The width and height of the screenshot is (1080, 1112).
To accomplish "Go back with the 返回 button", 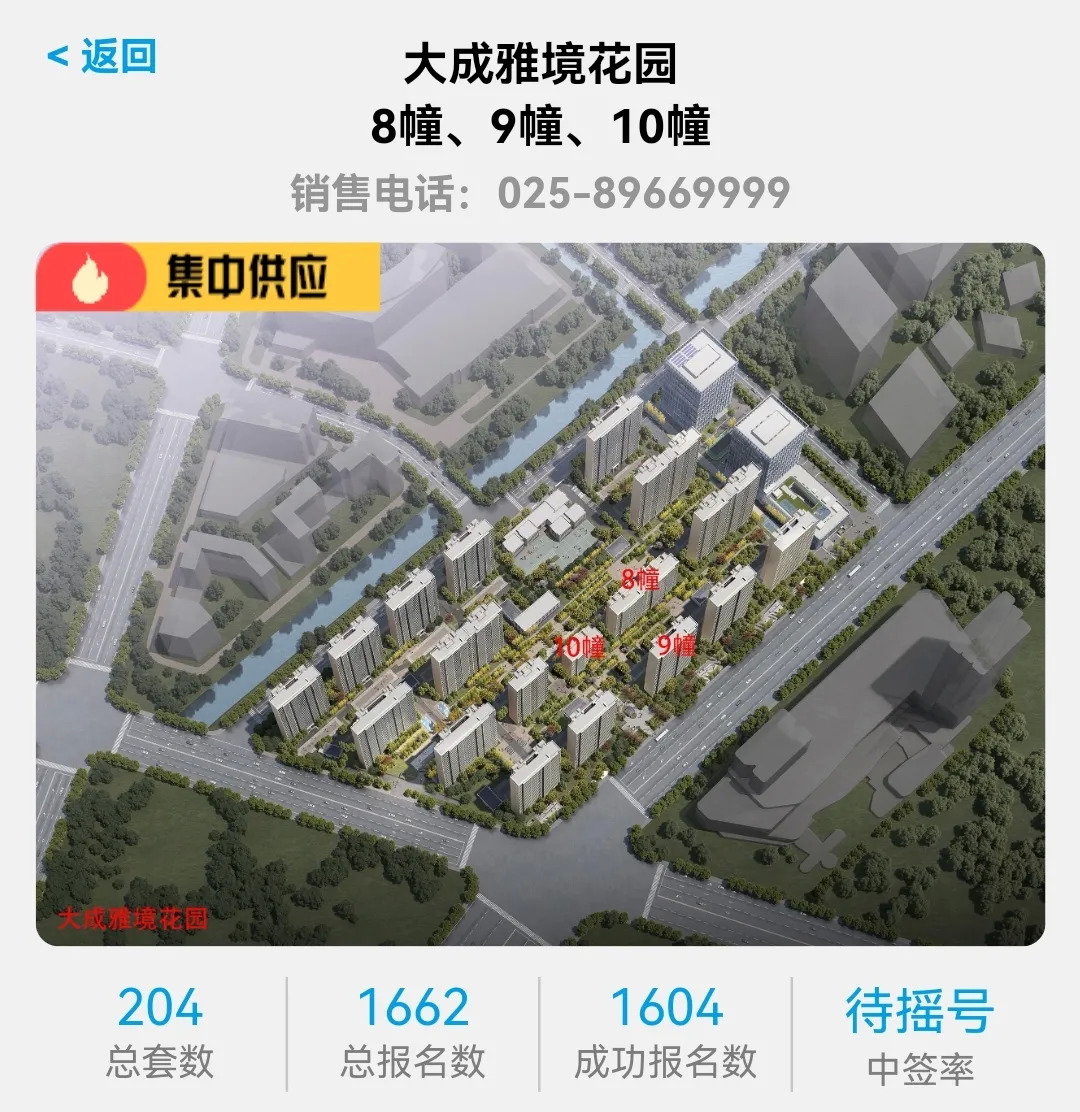I will [102, 57].
